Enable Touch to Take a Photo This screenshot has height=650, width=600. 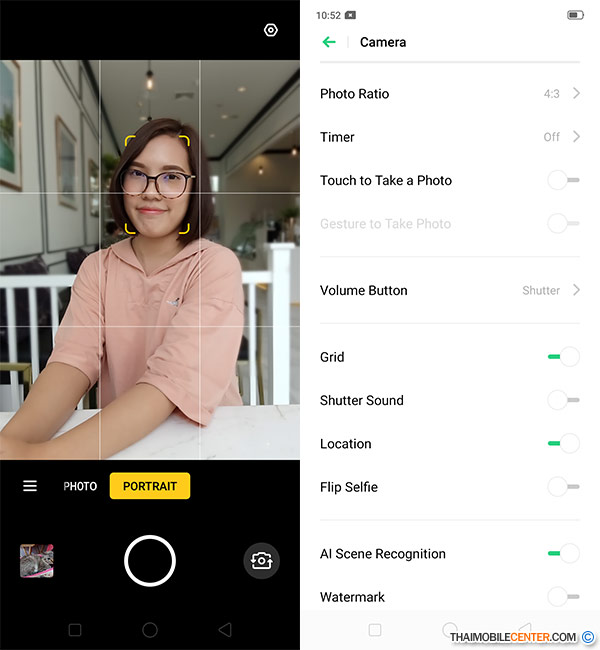click(x=563, y=180)
